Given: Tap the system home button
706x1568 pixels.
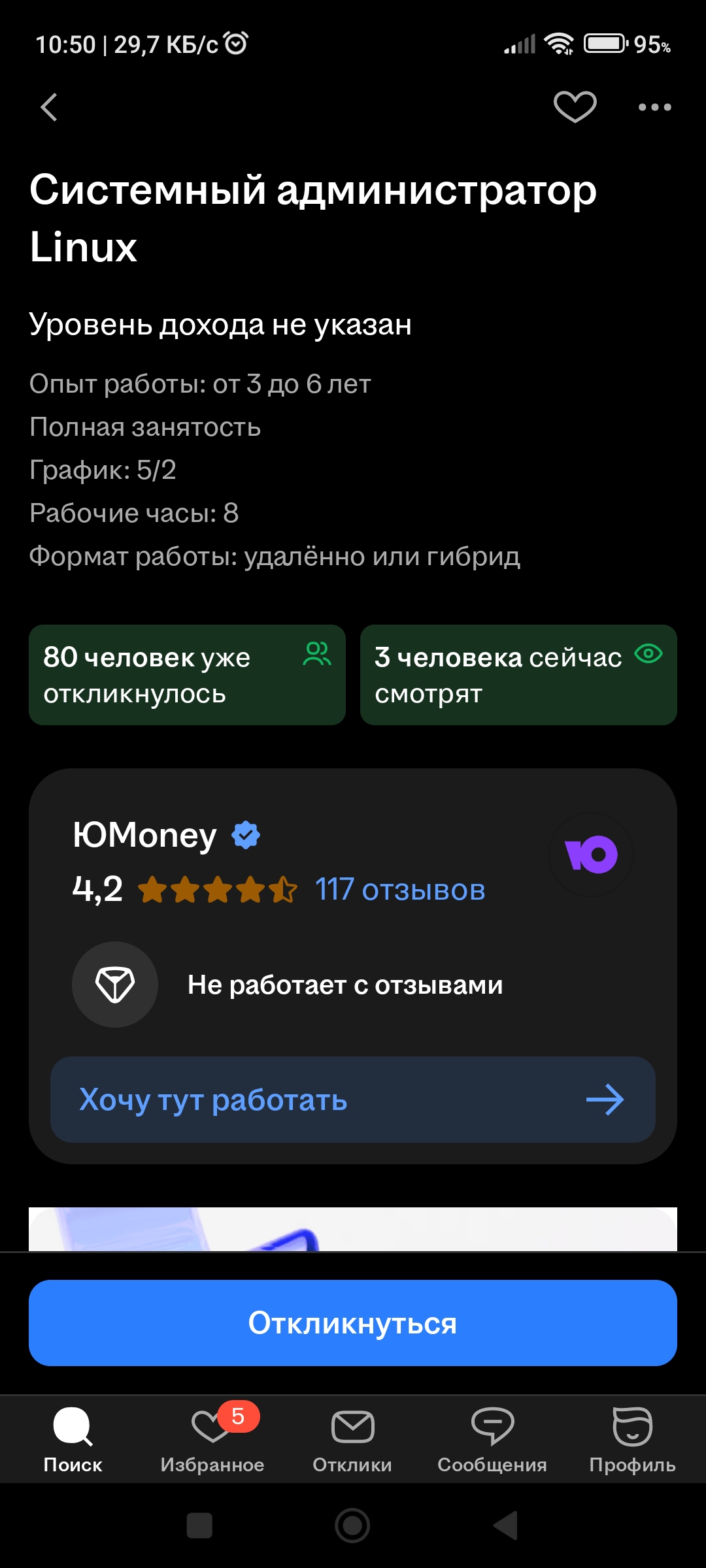Looking at the screenshot, I should pyautogui.click(x=352, y=1526).
